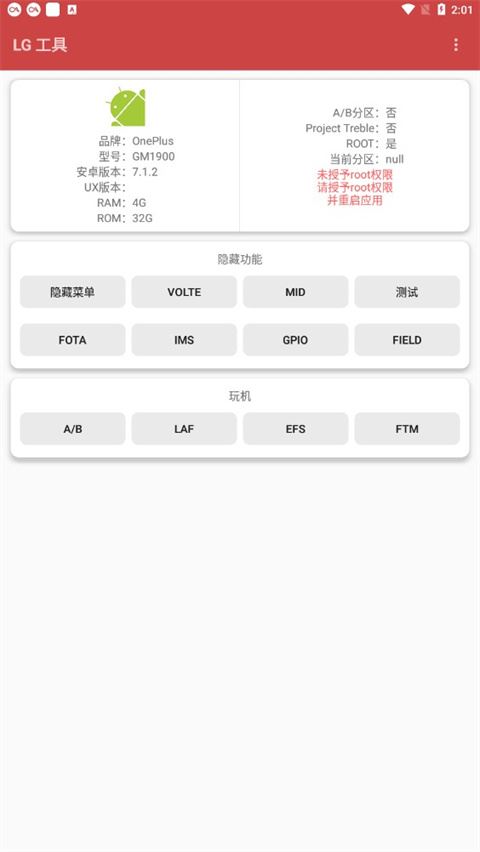Open the EFS option
480x852 pixels.
[x=296, y=429]
